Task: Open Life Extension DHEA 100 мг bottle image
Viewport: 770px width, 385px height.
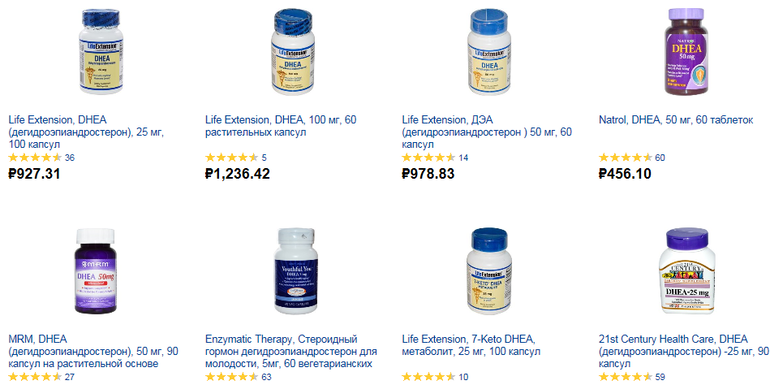Action: tap(293, 52)
